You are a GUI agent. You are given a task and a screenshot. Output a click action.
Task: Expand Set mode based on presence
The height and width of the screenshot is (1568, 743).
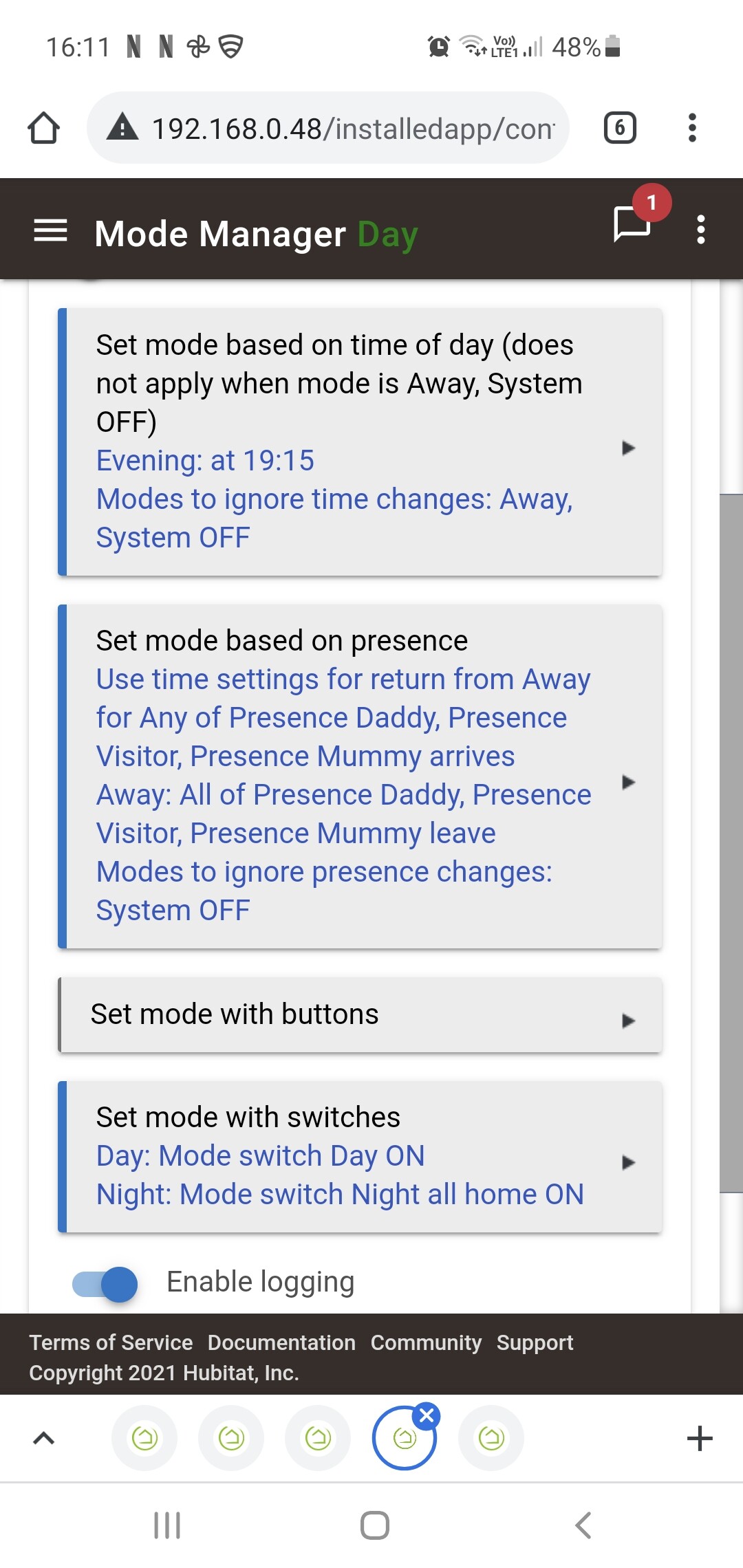360,776
